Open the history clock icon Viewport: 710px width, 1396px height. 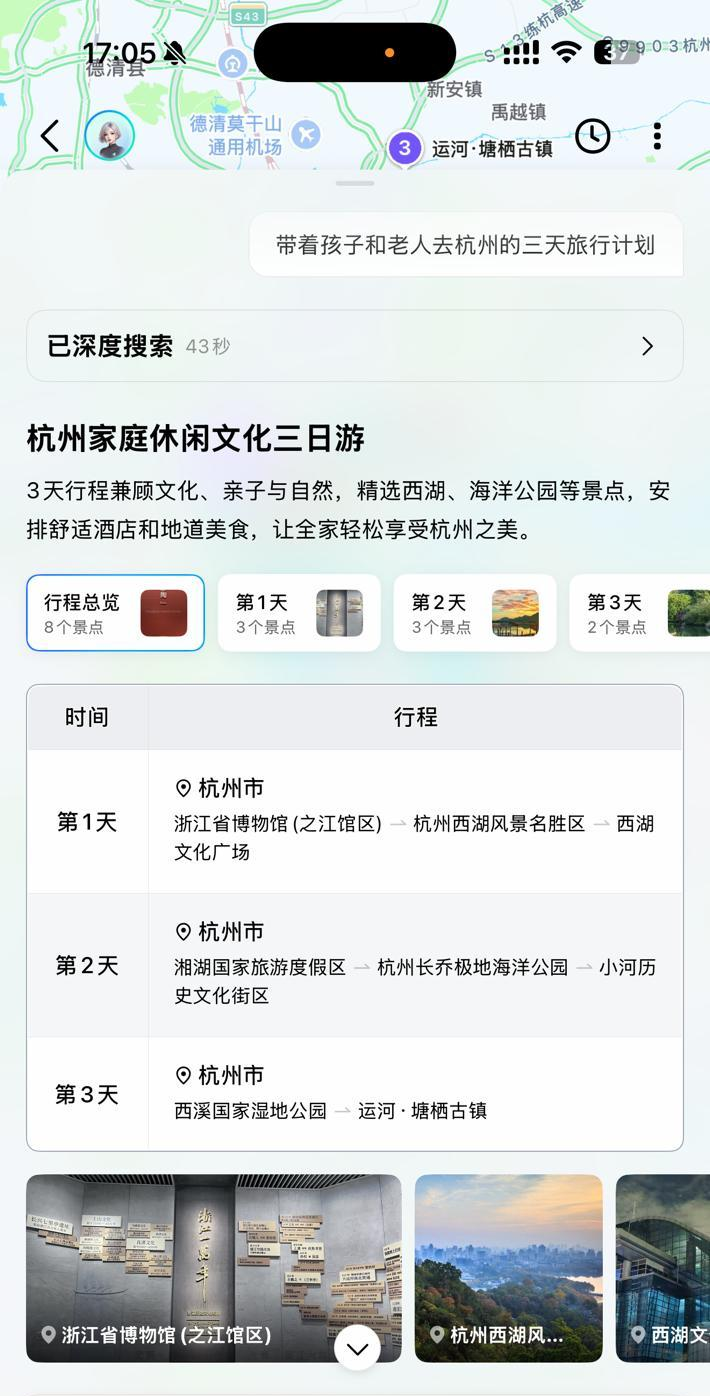pyautogui.click(x=592, y=136)
